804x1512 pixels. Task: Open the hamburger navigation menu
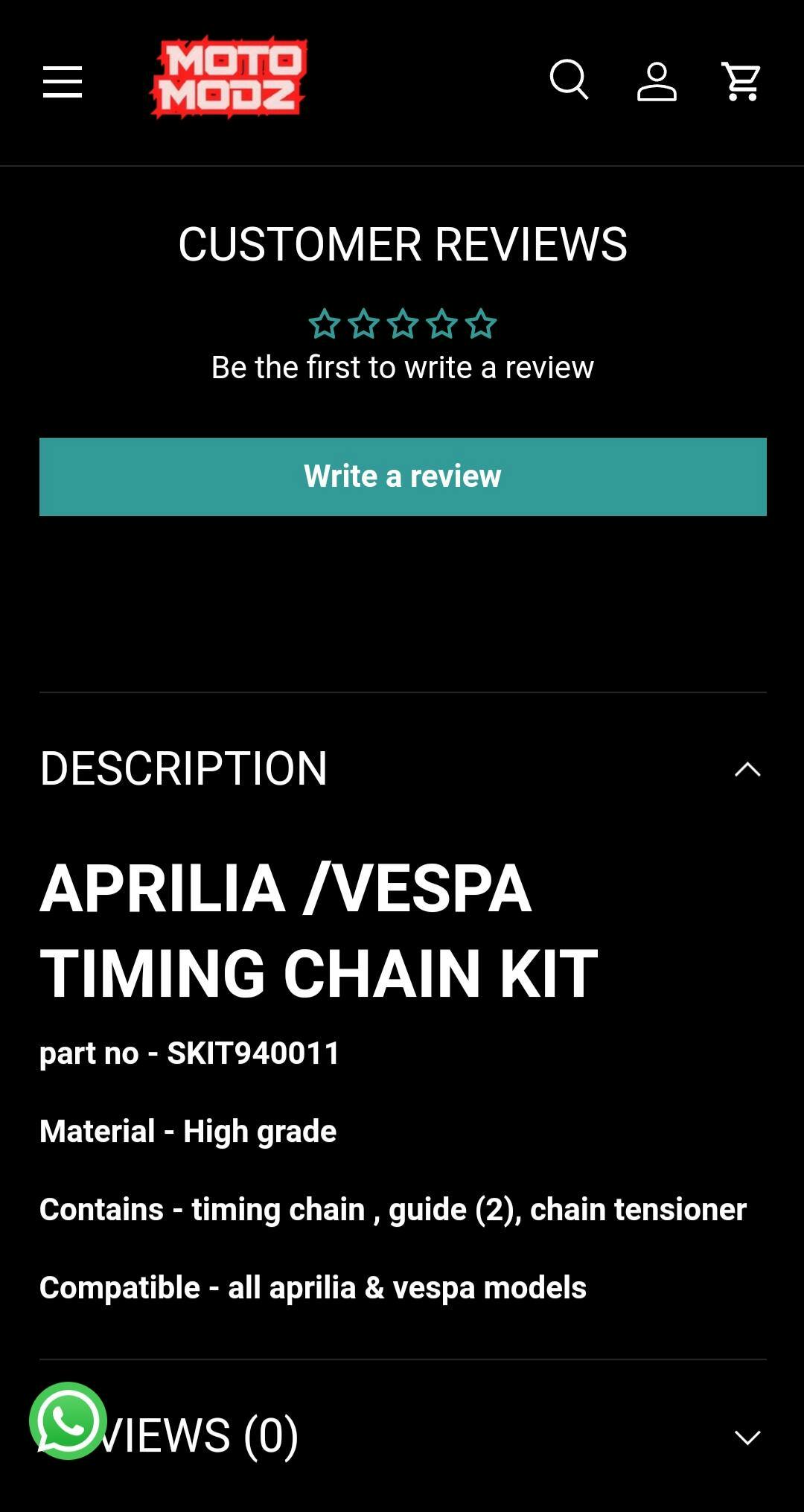click(x=63, y=81)
